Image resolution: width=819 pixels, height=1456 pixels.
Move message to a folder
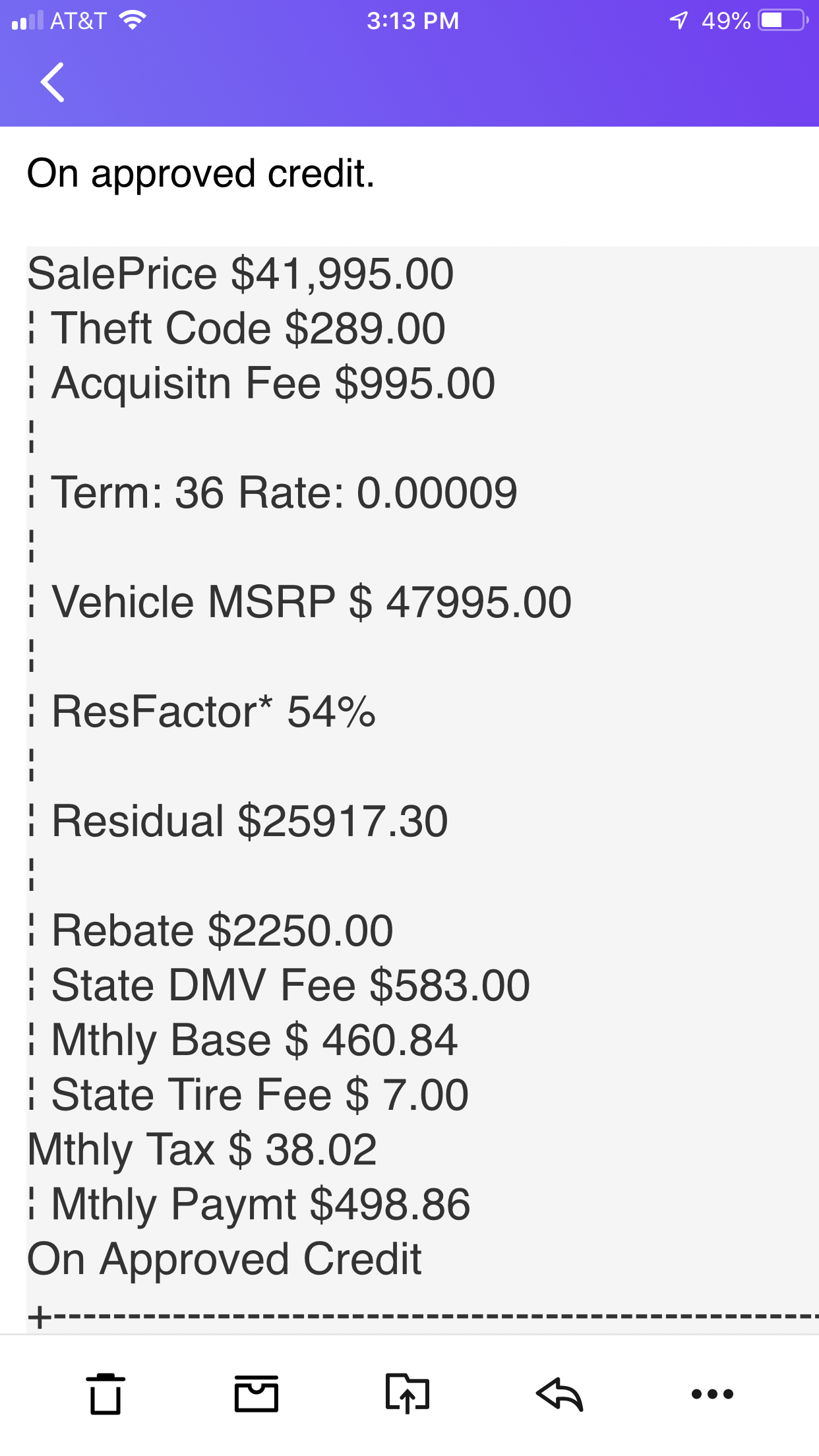tap(408, 1393)
